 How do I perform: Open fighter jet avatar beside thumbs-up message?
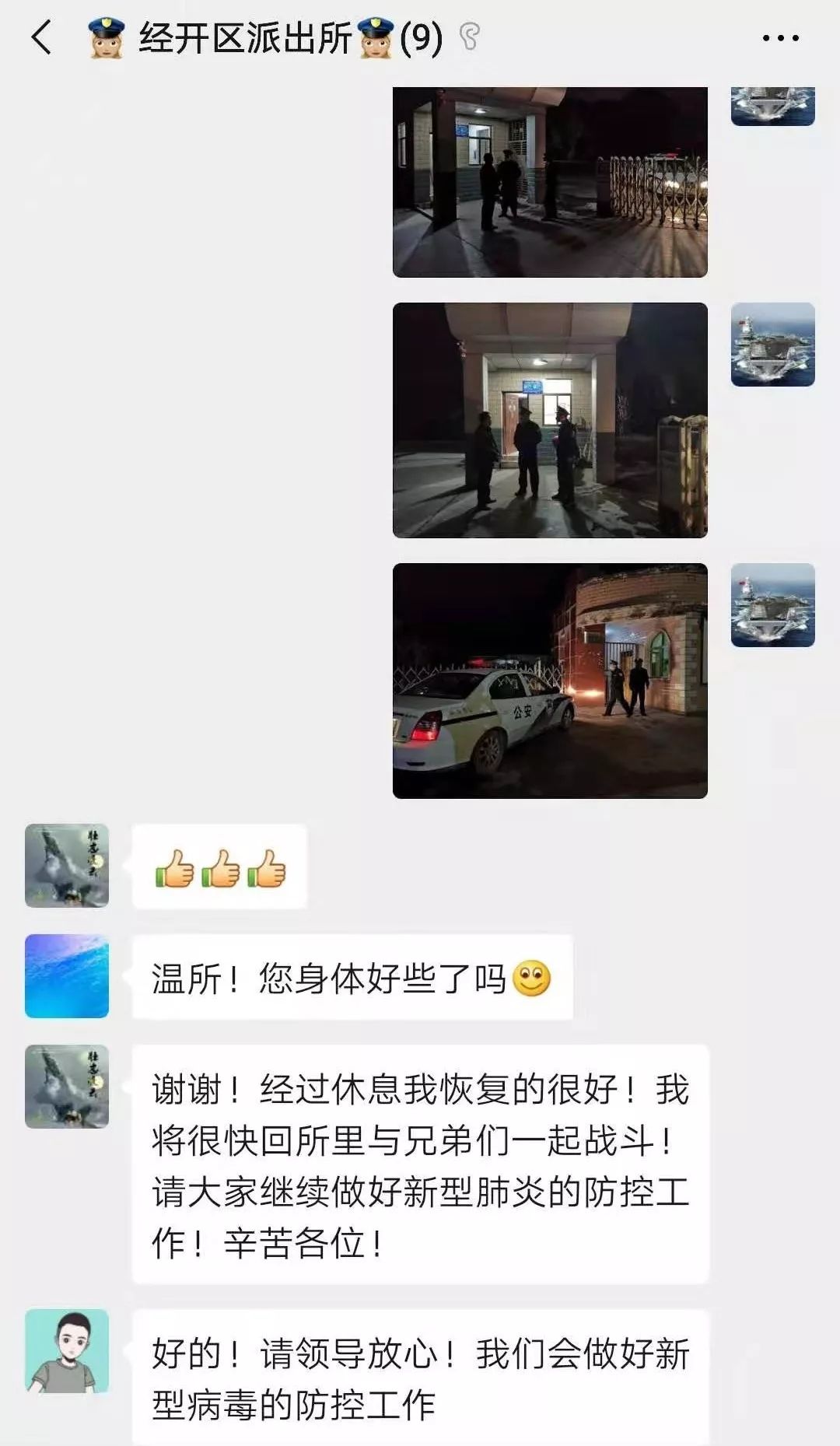[x=67, y=866]
